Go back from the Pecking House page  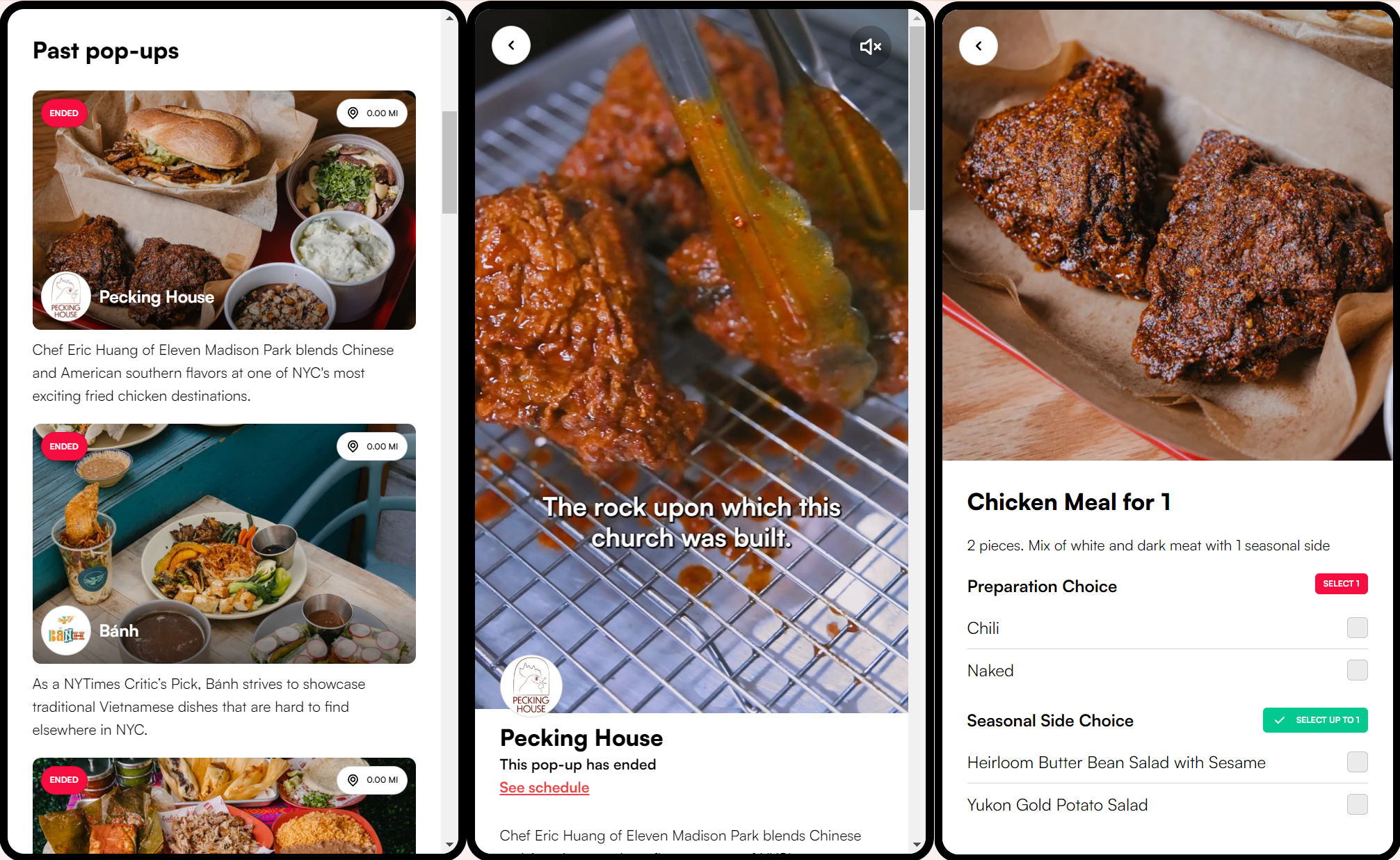tap(511, 46)
